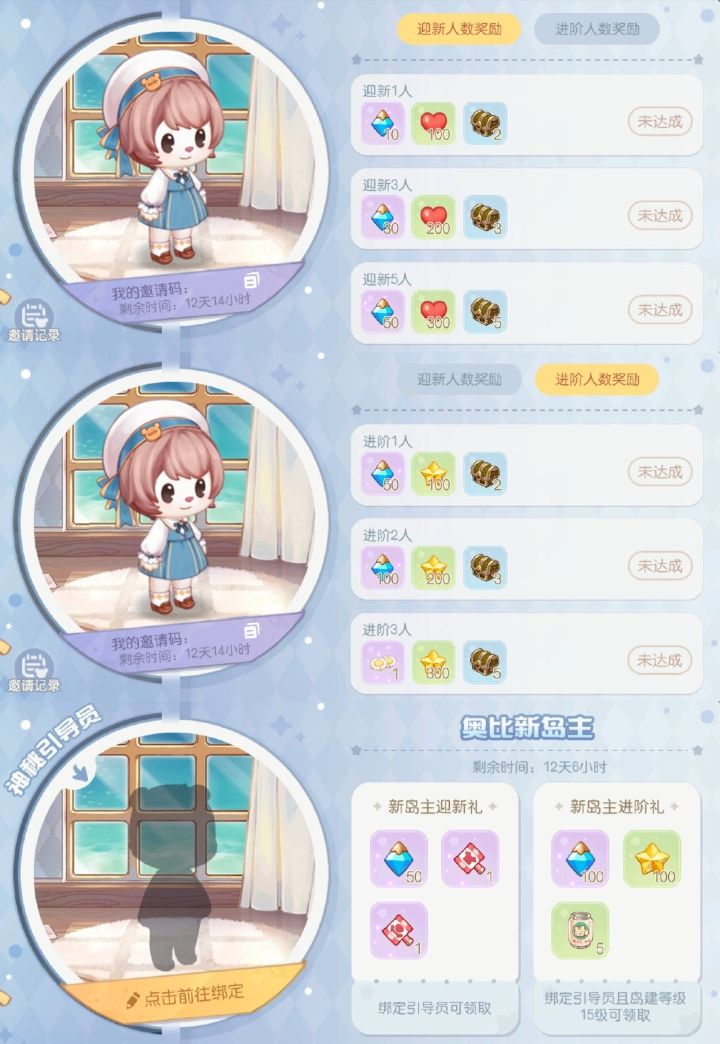Select the gem reward icon in 迎新1人 row
720x1044 pixels.
pos(380,123)
